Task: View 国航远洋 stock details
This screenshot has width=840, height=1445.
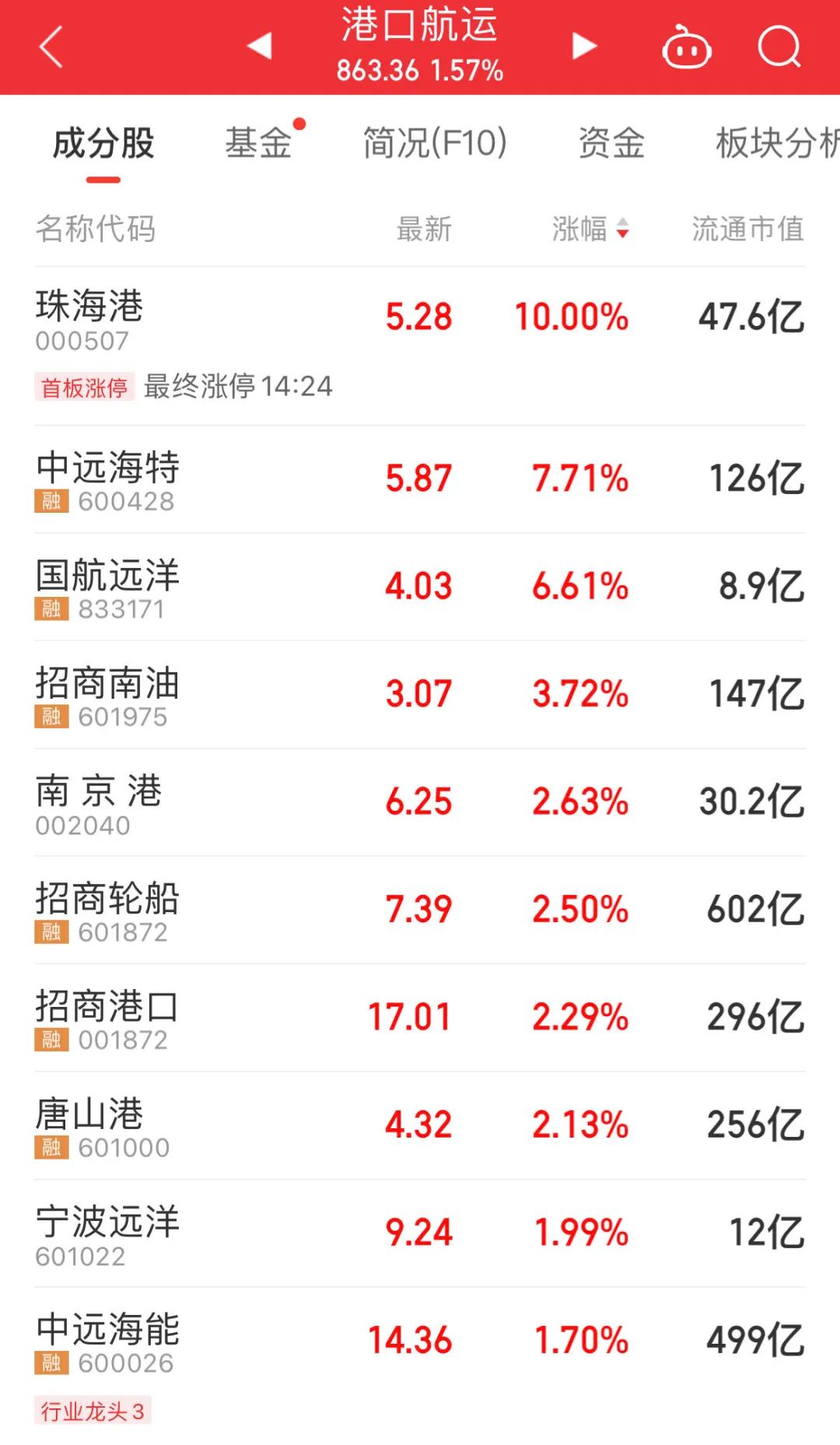Action: point(420,587)
